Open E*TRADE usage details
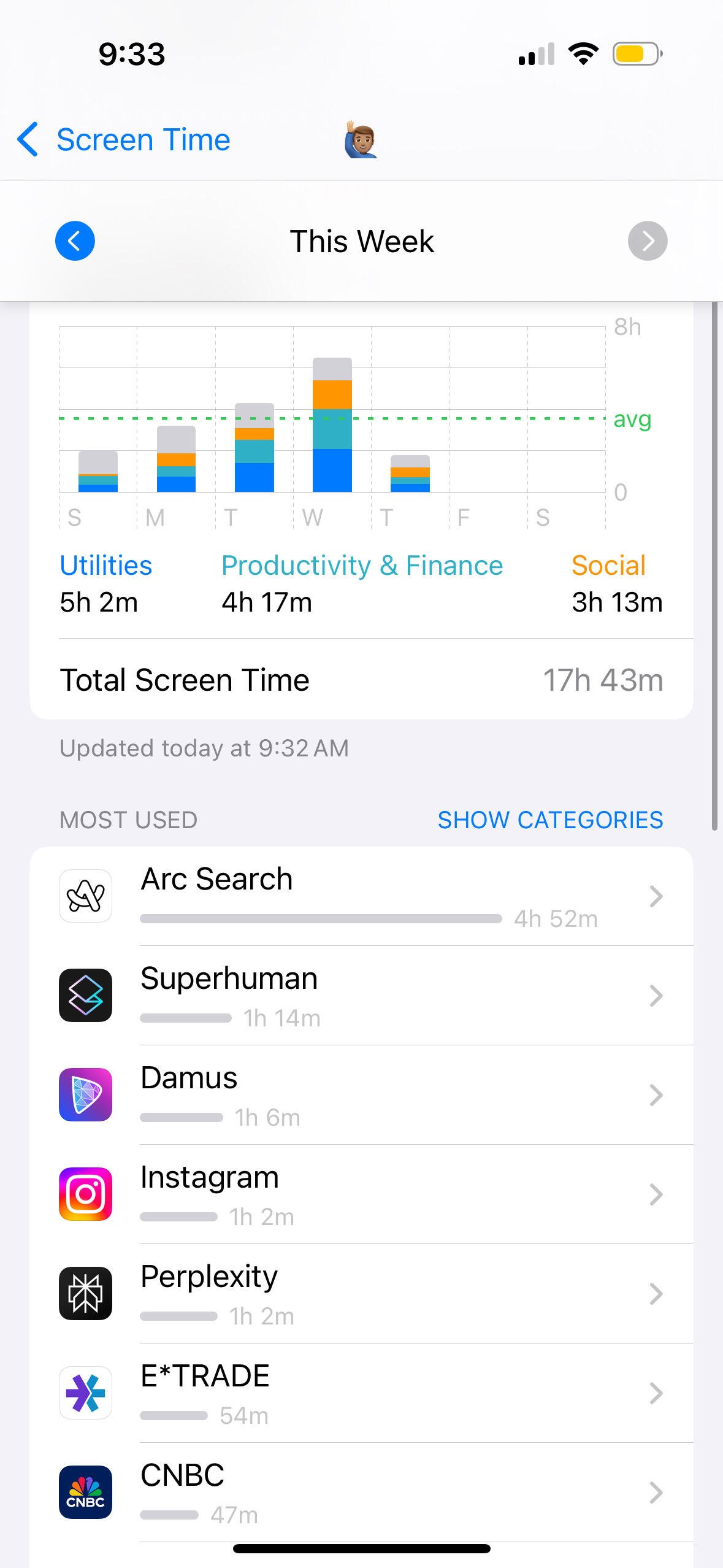 (x=361, y=1393)
